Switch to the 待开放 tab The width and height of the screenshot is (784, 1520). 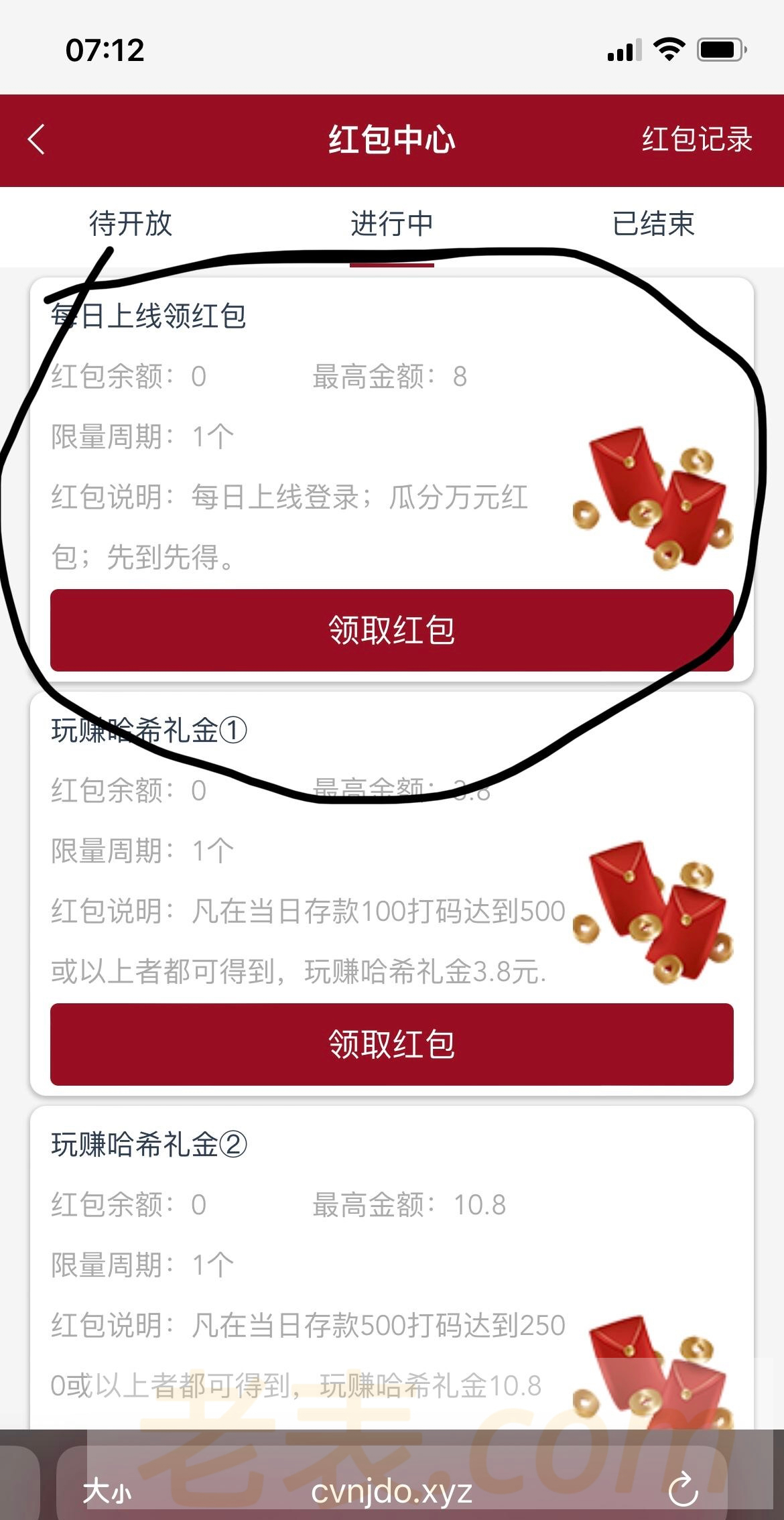coord(131,224)
